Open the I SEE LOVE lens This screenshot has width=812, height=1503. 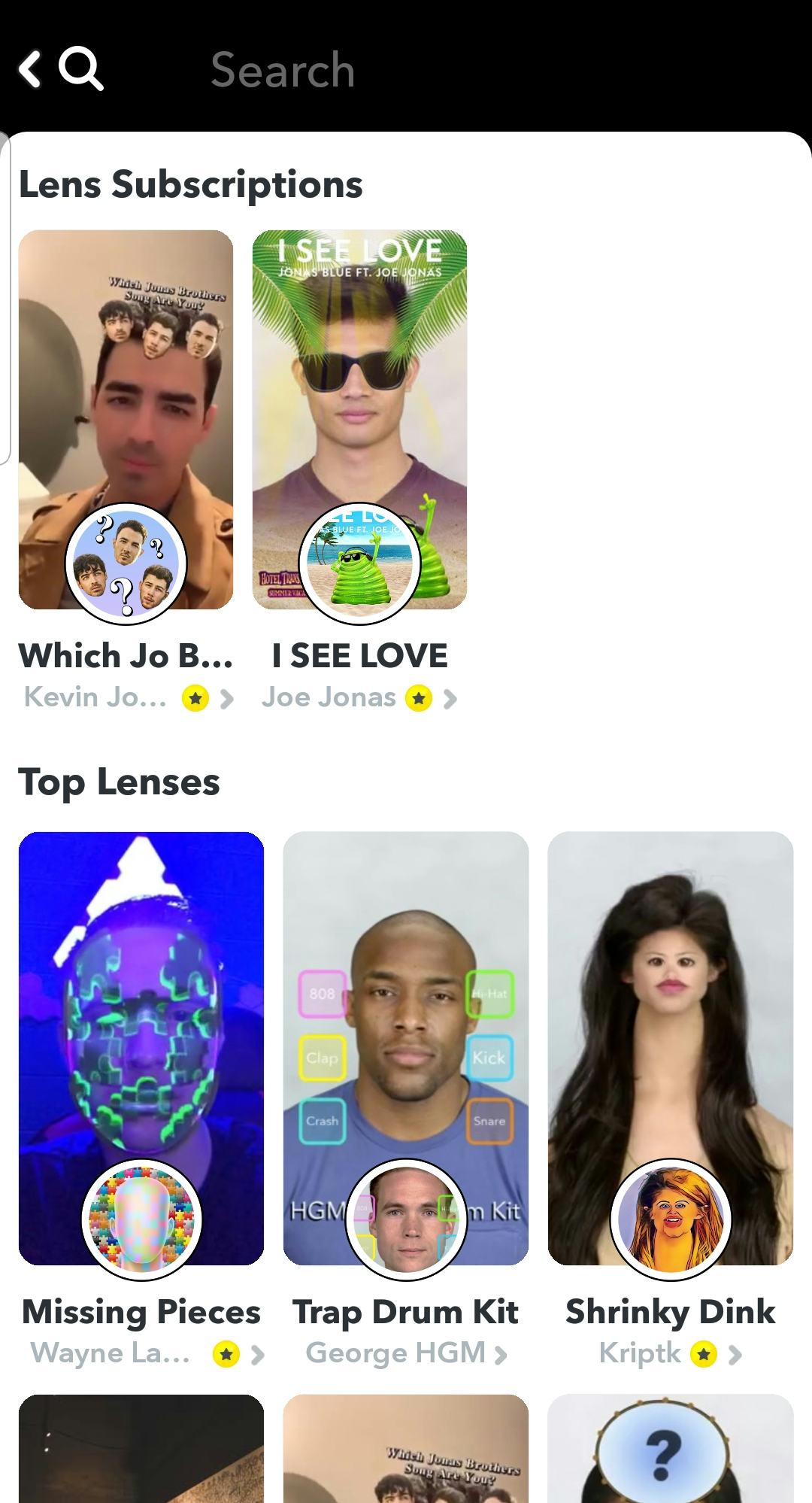[x=359, y=419]
